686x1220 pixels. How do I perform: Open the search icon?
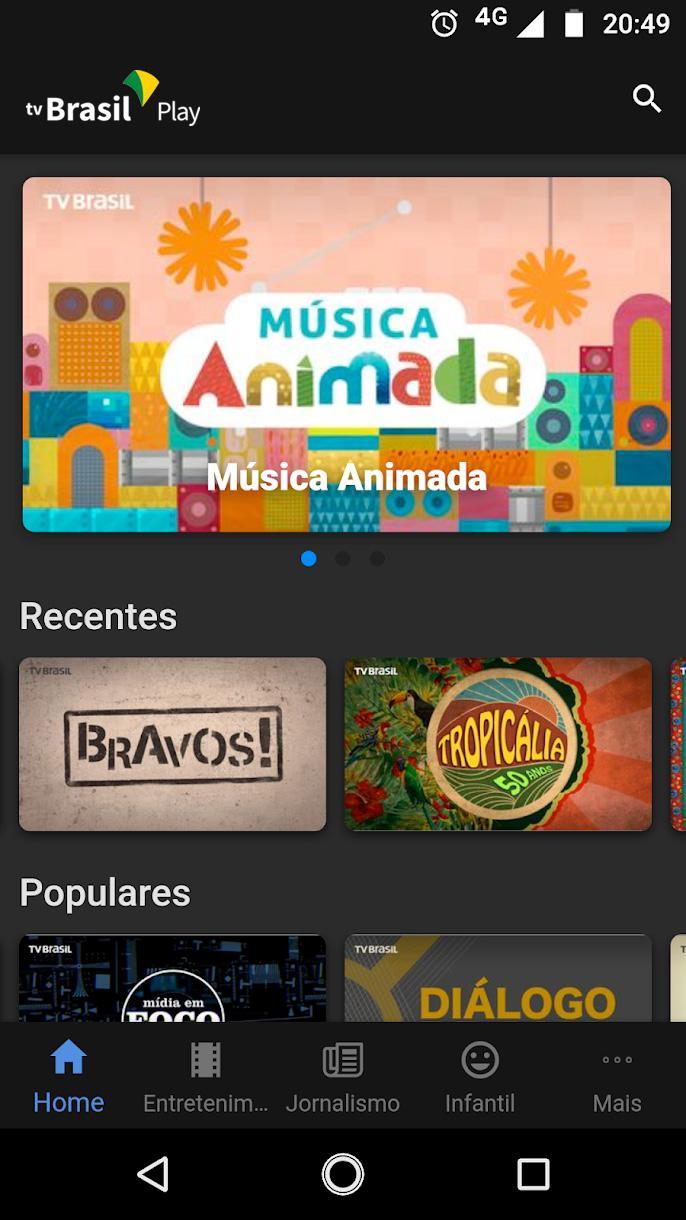[x=647, y=98]
